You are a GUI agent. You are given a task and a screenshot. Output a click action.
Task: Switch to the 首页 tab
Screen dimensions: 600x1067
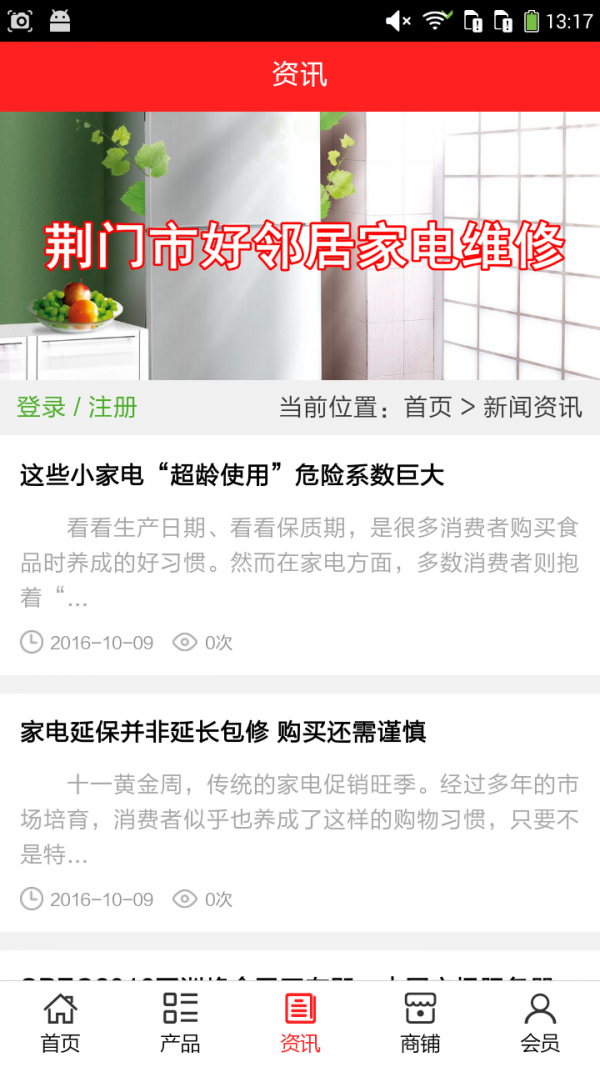(60, 1023)
